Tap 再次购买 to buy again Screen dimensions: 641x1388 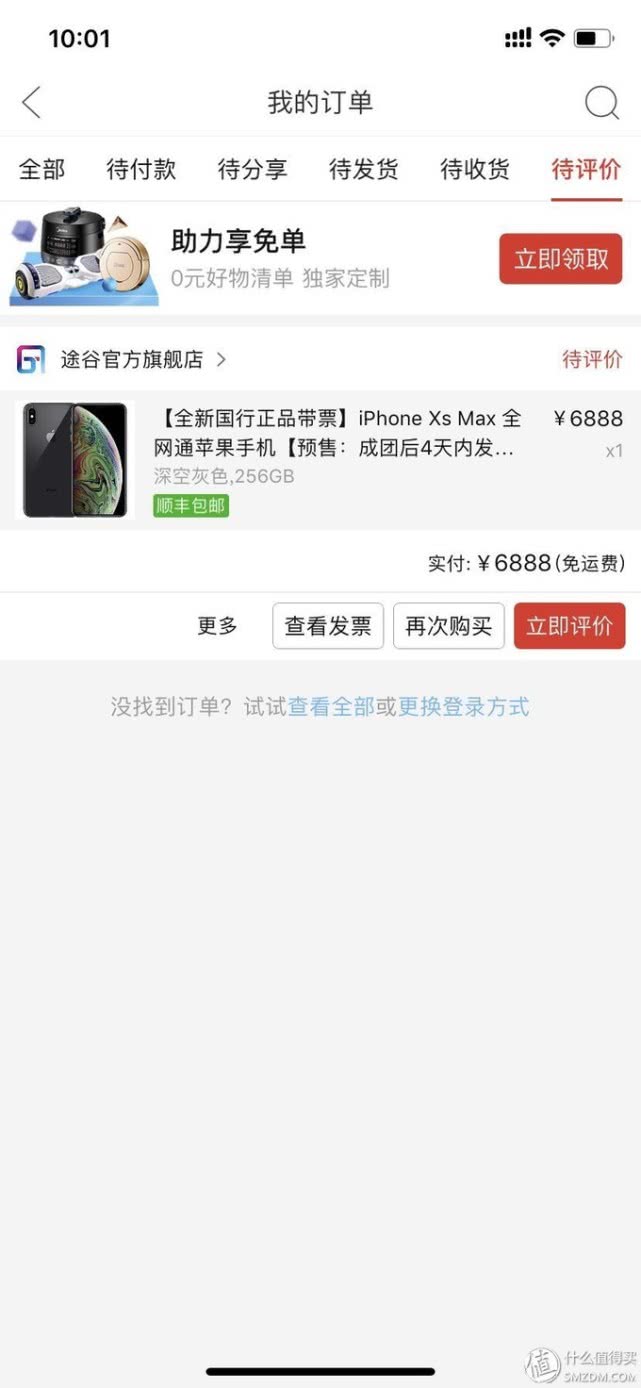[448, 626]
